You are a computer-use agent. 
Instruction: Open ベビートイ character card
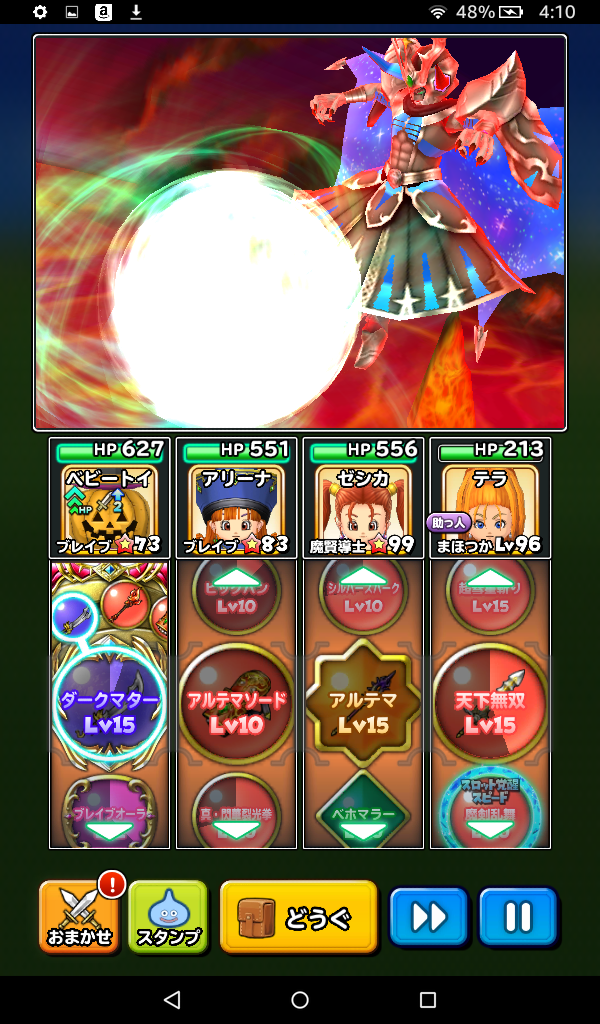tap(109, 498)
